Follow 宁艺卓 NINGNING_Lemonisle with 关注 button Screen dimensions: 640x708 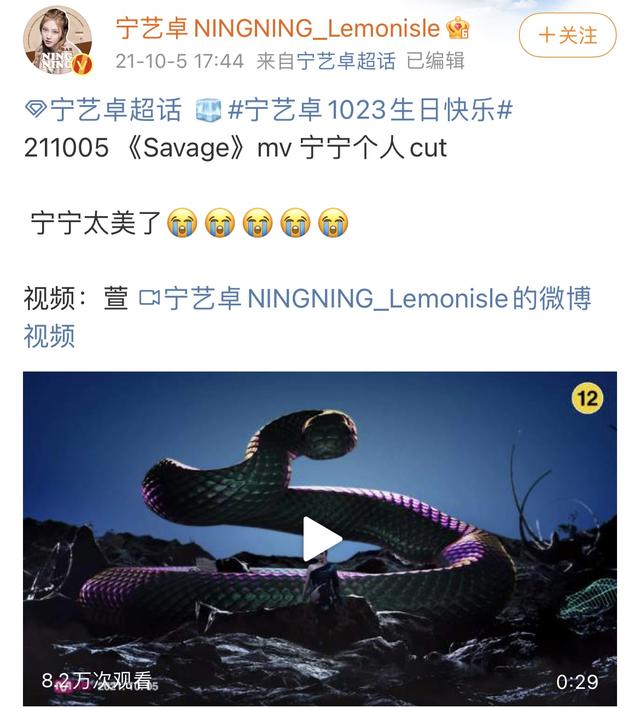[x=567, y=36]
